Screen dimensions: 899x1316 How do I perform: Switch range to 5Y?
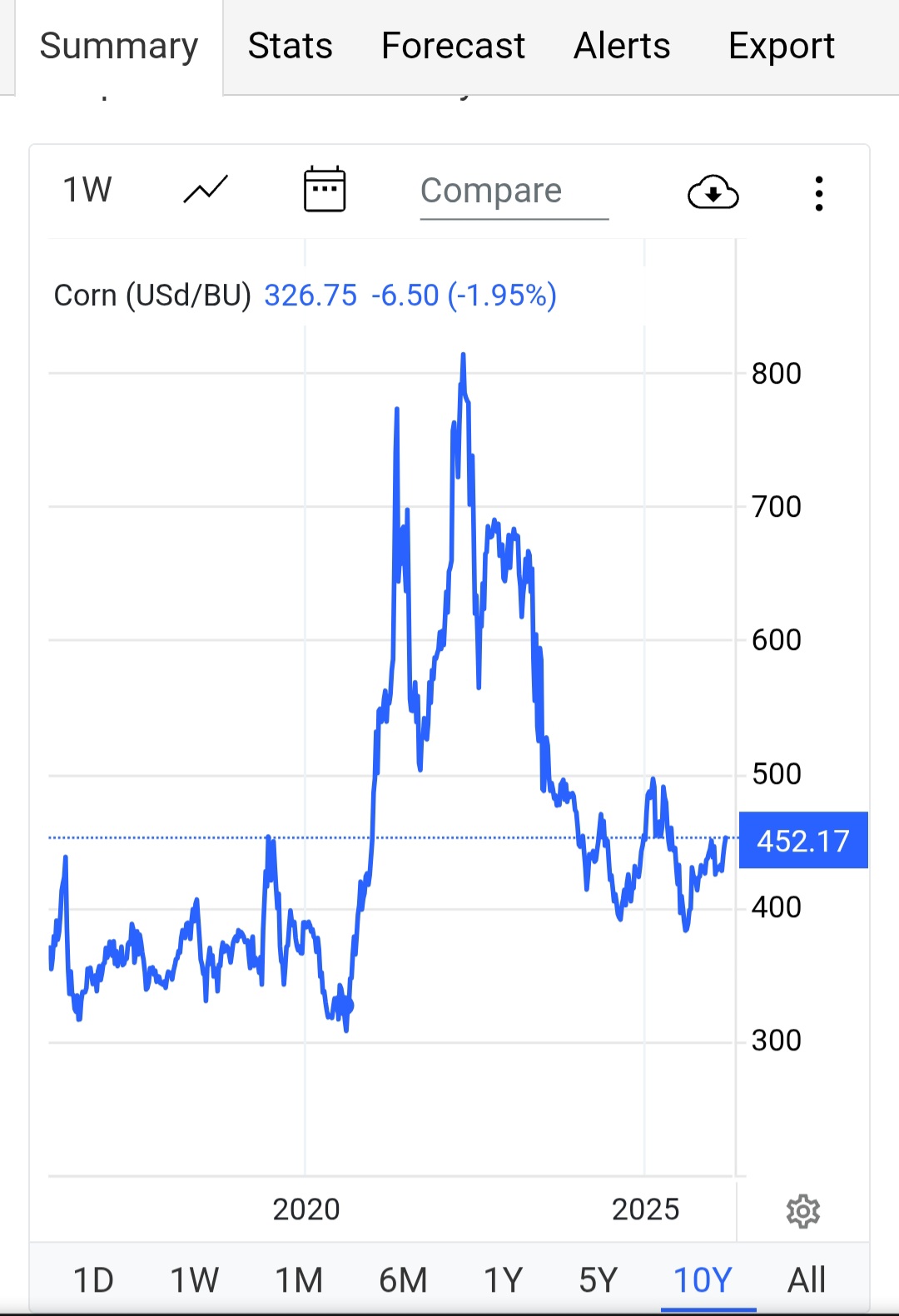[599, 1280]
